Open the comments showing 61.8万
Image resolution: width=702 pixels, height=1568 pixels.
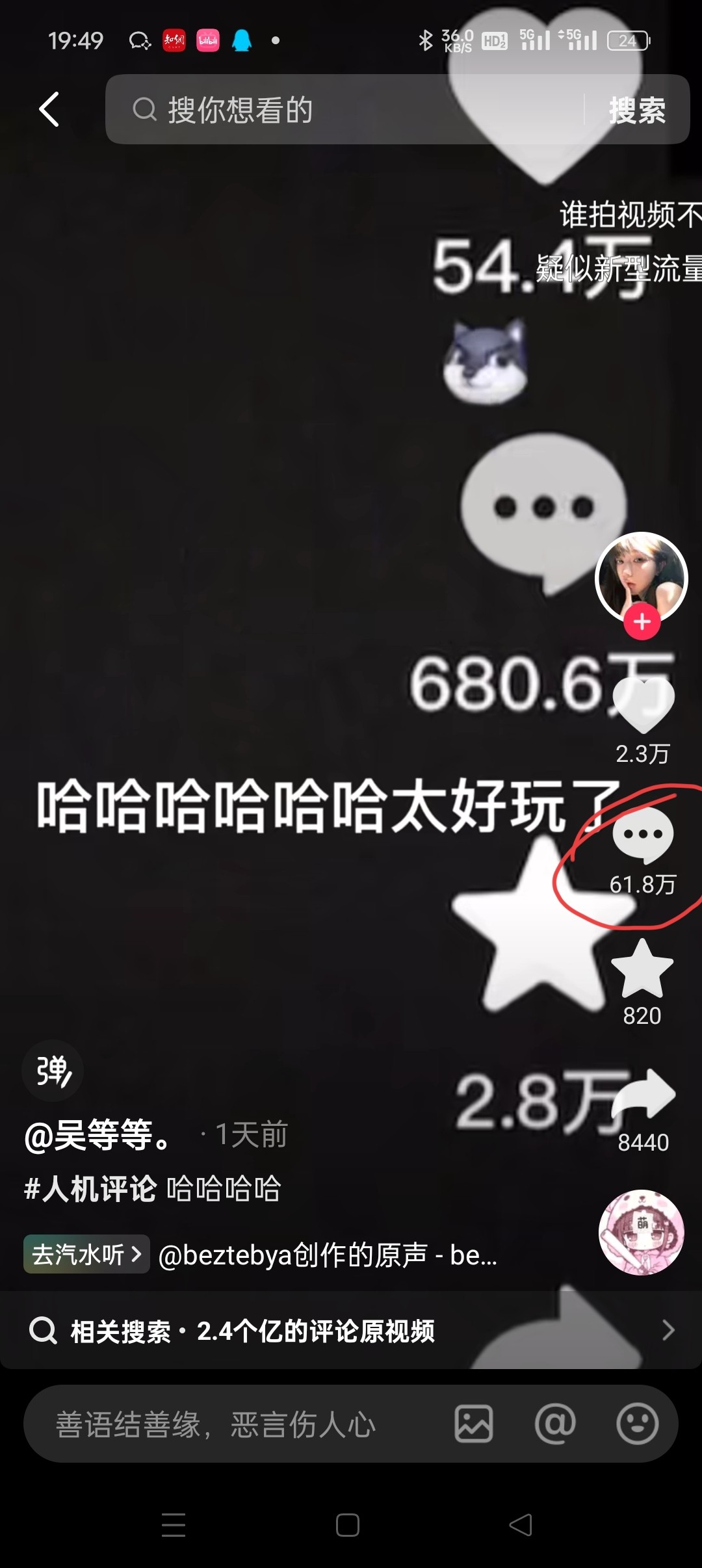(643, 835)
